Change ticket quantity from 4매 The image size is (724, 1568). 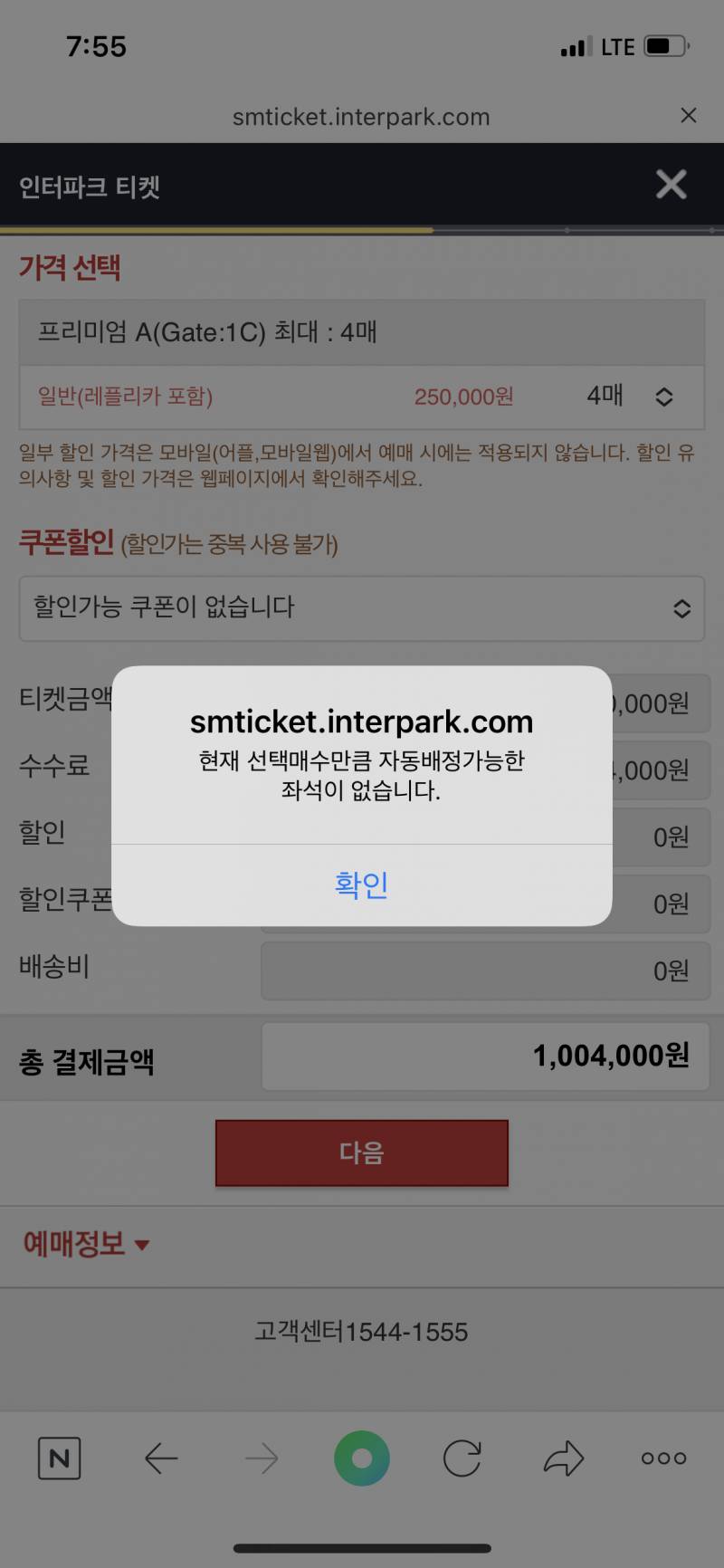(629, 397)
